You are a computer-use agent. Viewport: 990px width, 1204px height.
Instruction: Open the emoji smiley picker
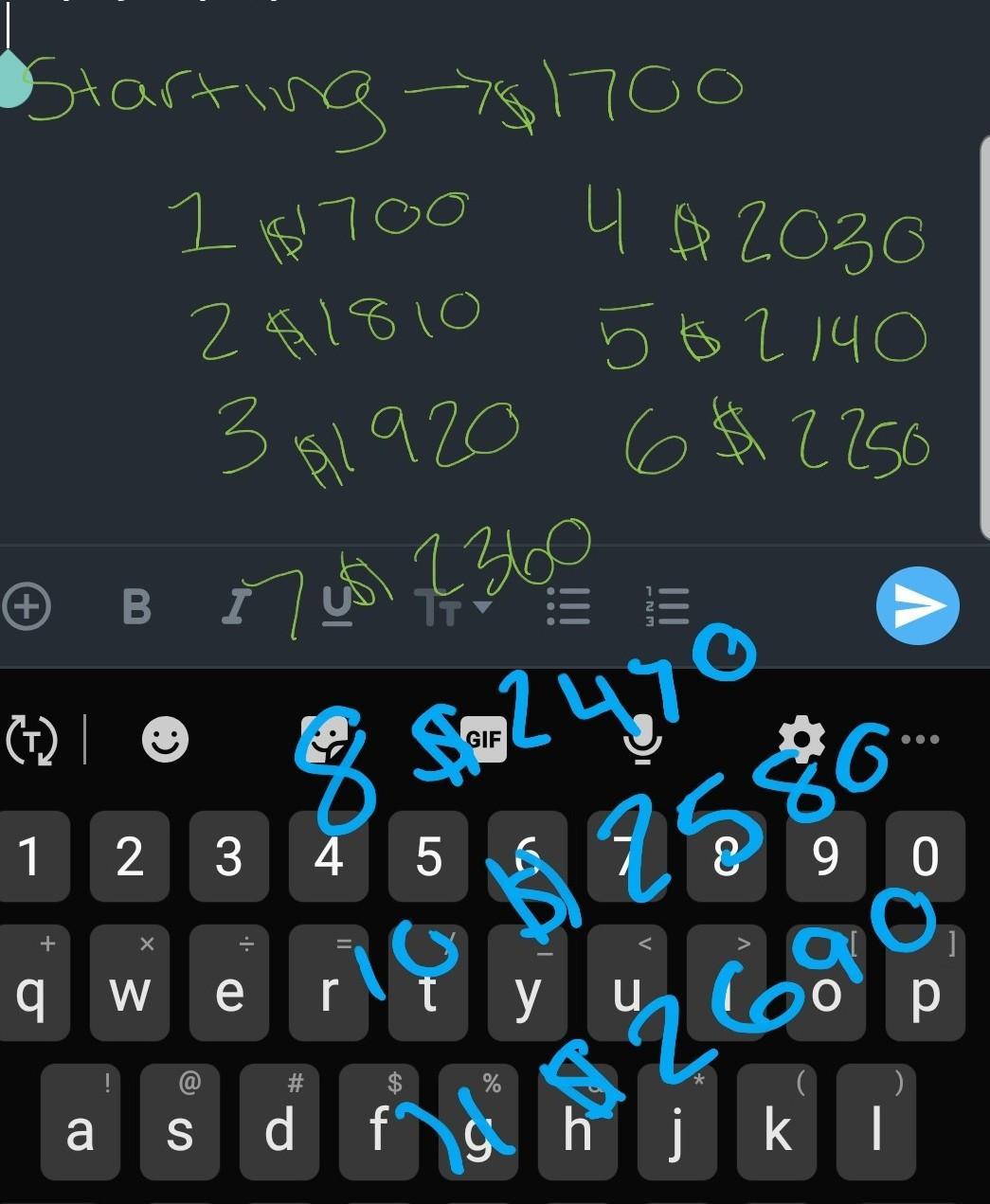pos(165,739)
